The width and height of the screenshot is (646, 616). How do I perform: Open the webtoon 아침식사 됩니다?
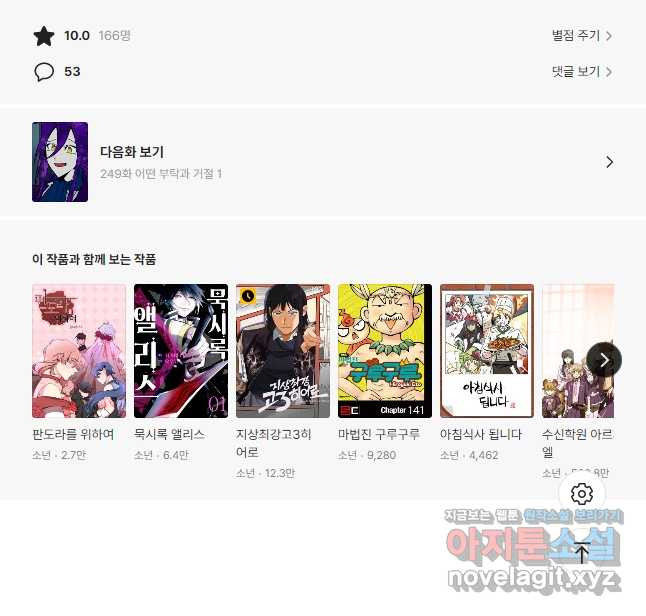[x=487, y=351]
